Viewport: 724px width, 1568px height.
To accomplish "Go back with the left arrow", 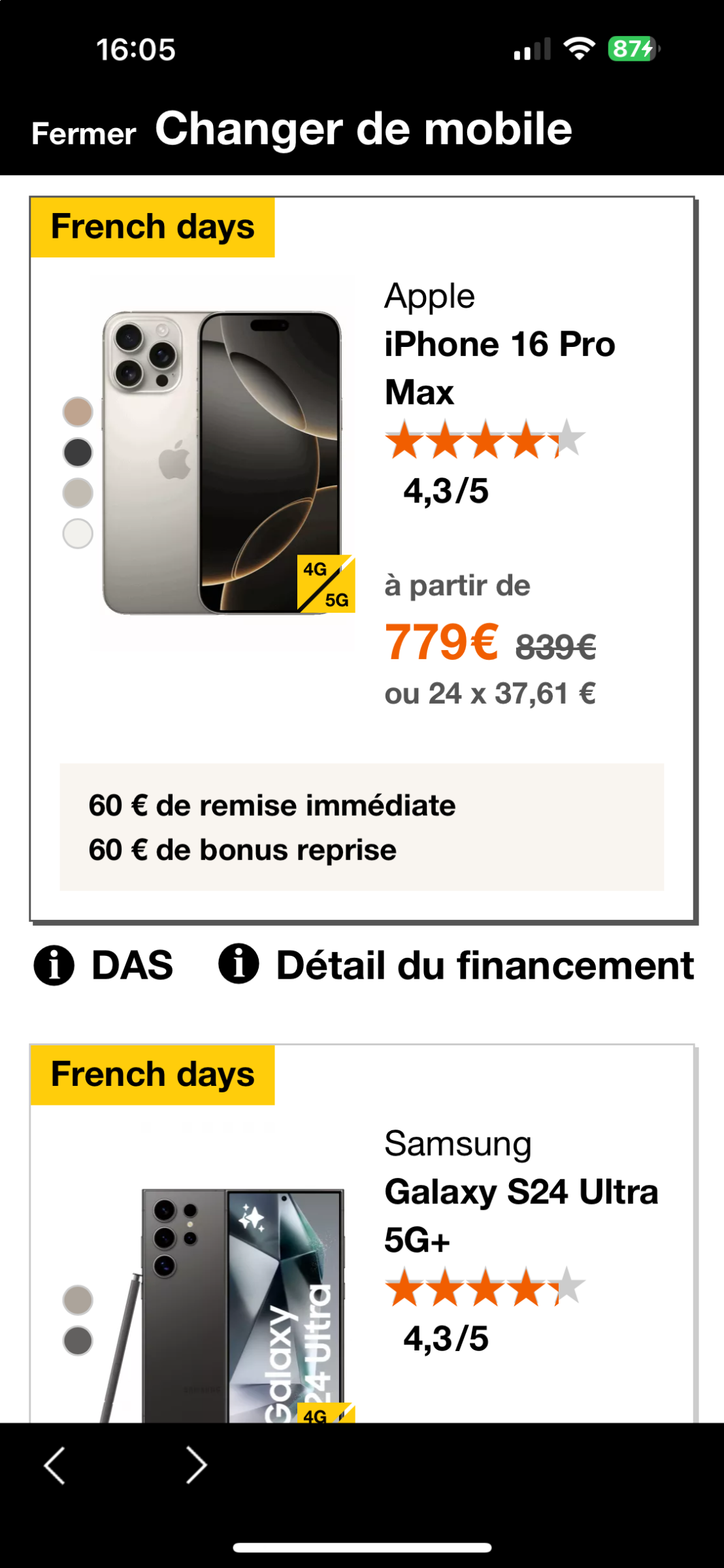I will [55, 1465].
